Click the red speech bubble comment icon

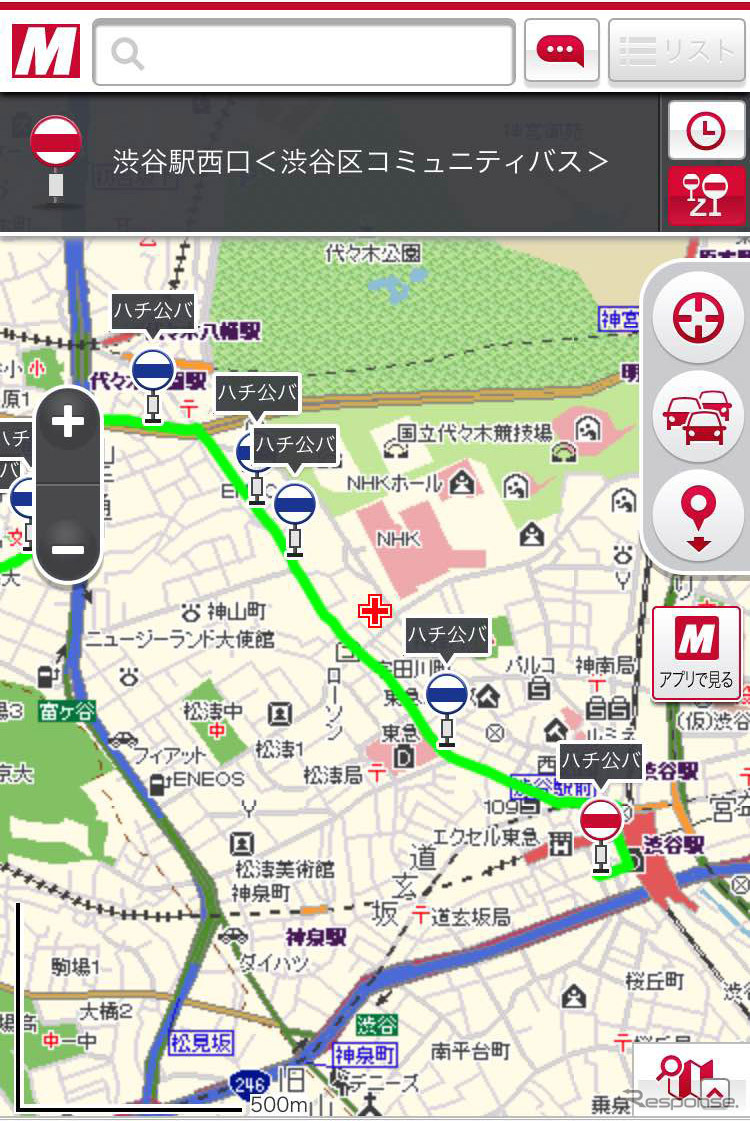560,48
